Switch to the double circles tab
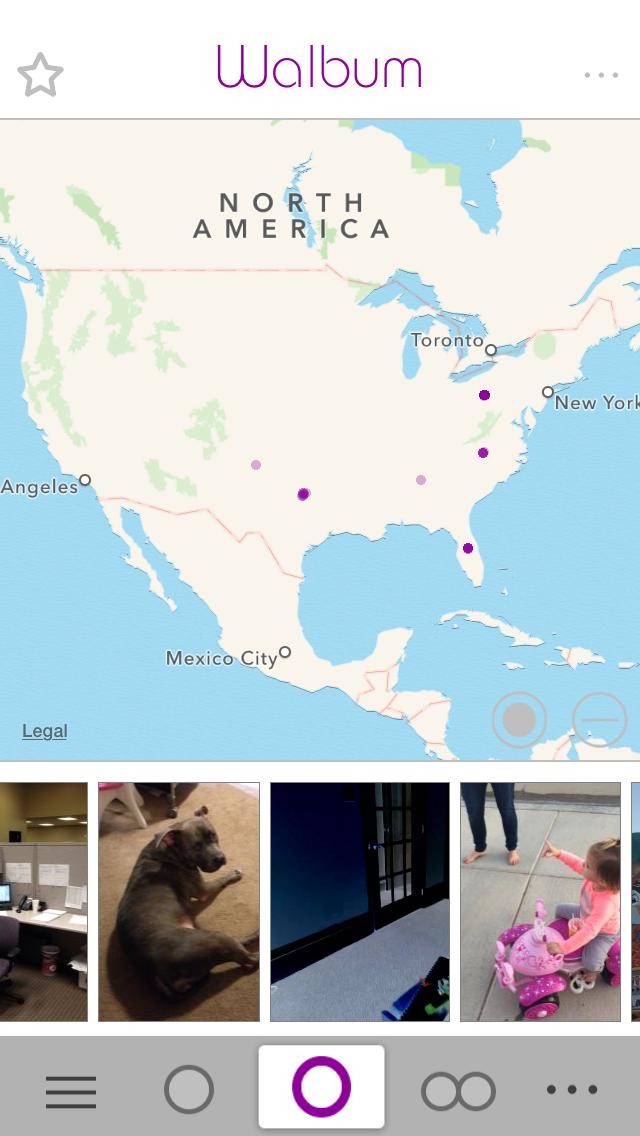 pos(458,1091)
